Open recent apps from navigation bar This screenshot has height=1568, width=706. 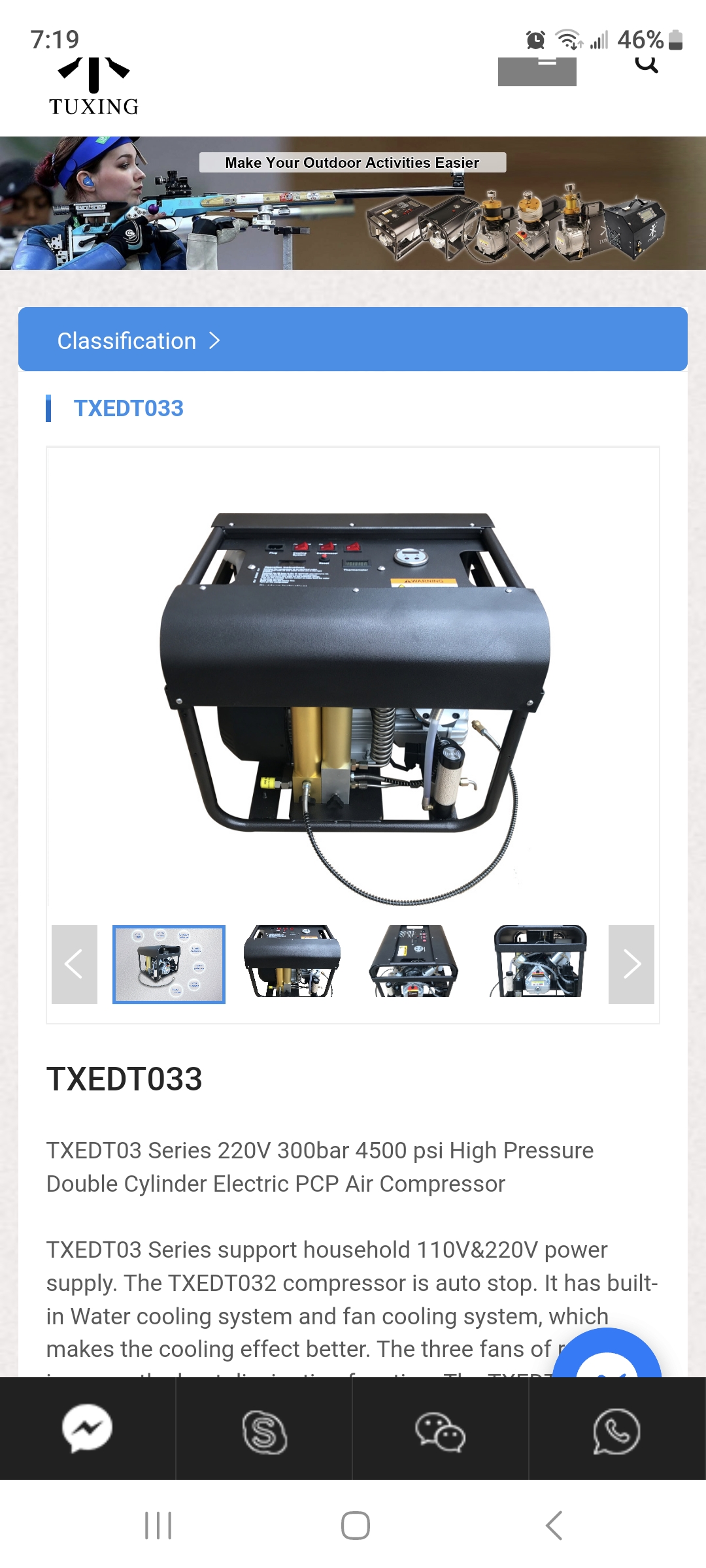158,1526
